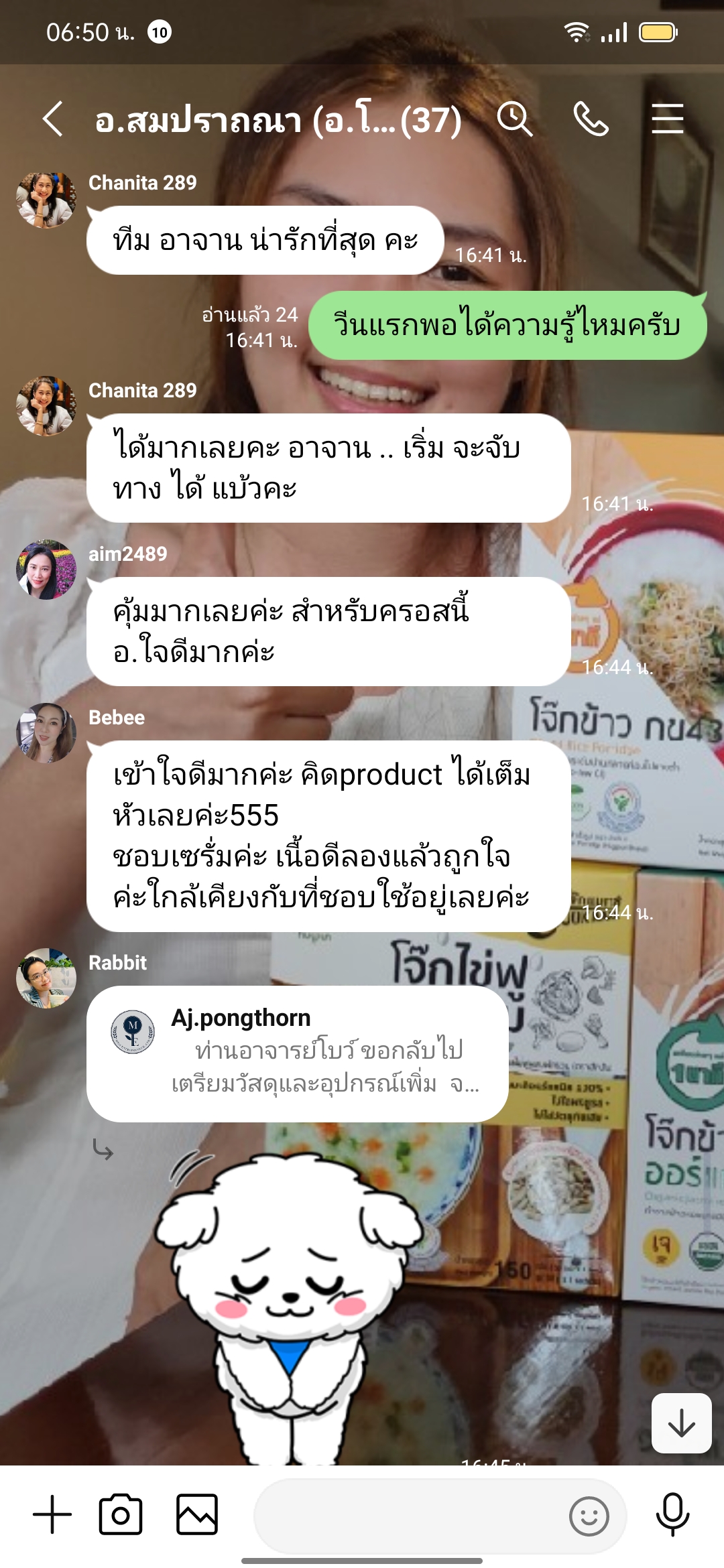This screenshot has height=1568, width=724.
Task: Open aim2489's profile picture
Action: click(x=46, y=570)
